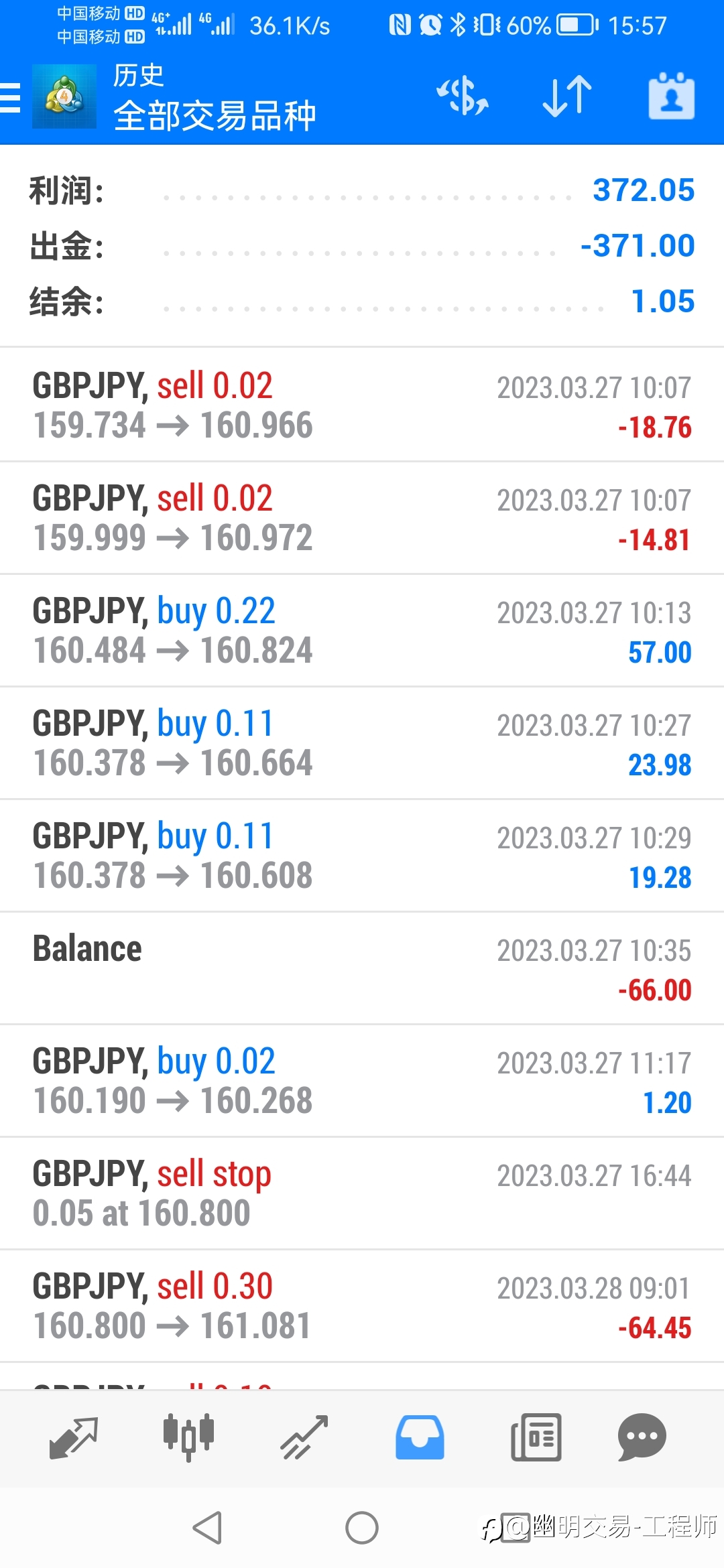Open GBPJPY sell 0.02 trade with -18.76
The width and height of the screenshot is (724, 1568).
[x=362, y=405]
